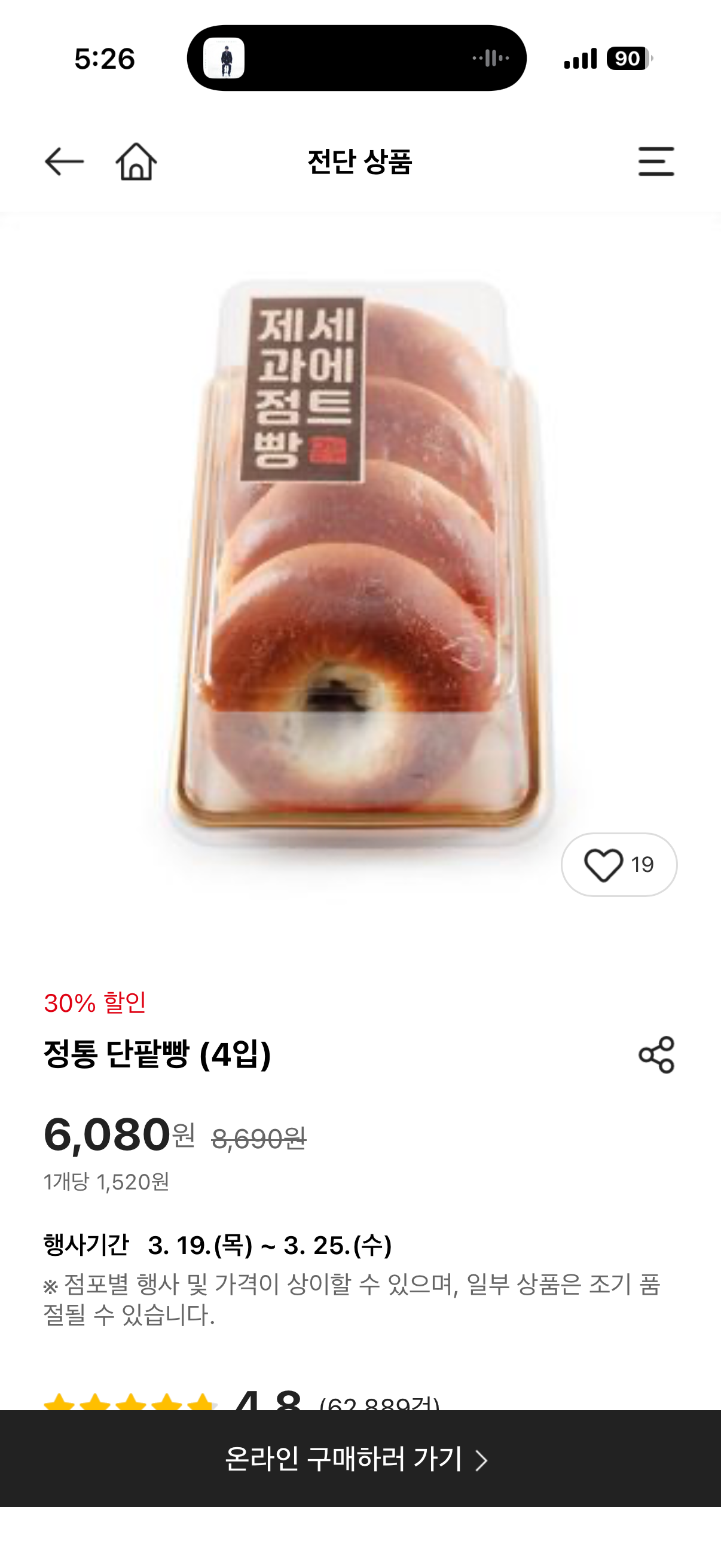Viewport: 721px width, 1568px height.
Task: Open the hamburger menu
Action: tap(656, 161)
